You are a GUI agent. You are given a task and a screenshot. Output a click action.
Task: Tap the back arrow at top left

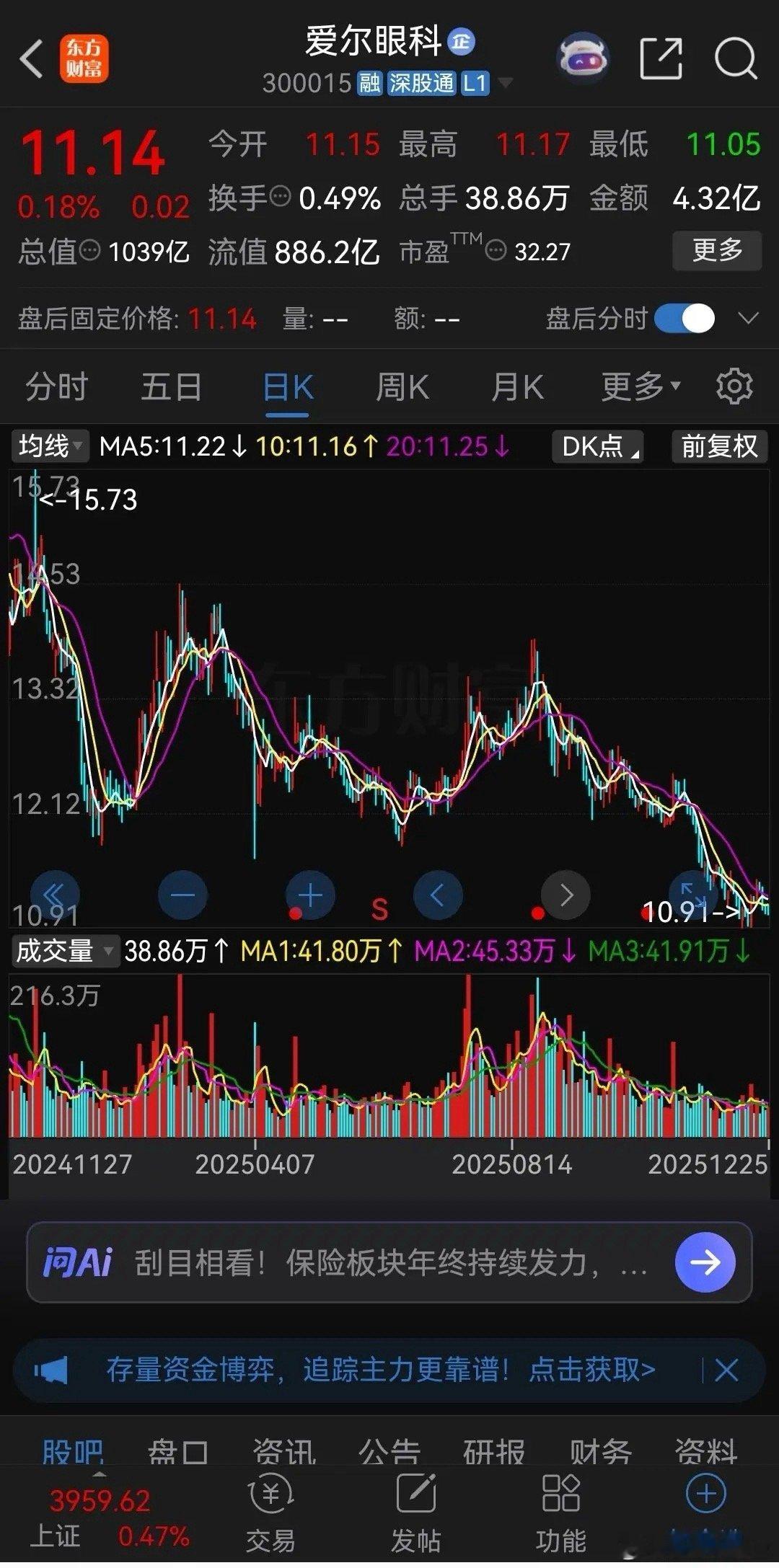[30, 58]
